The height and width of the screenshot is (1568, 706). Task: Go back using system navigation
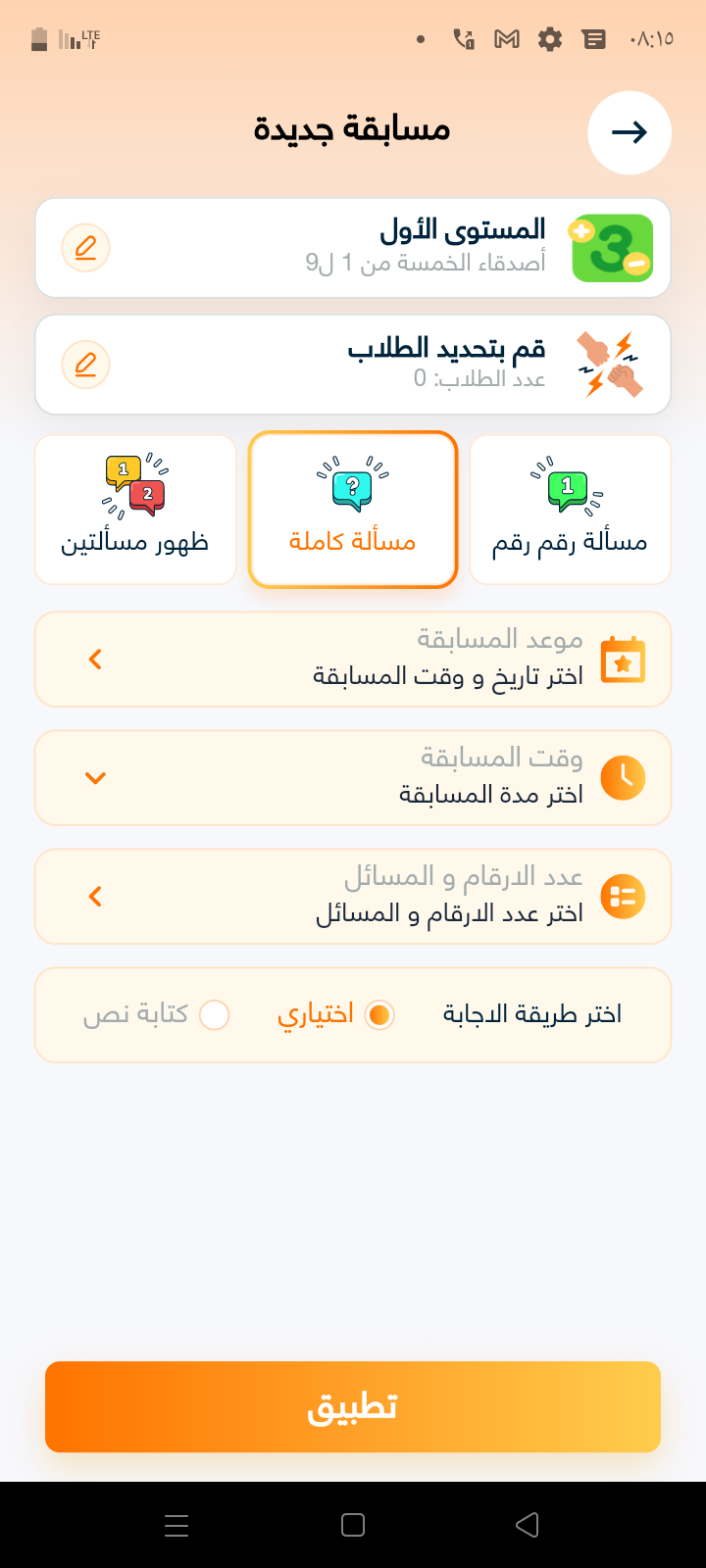528,1525
